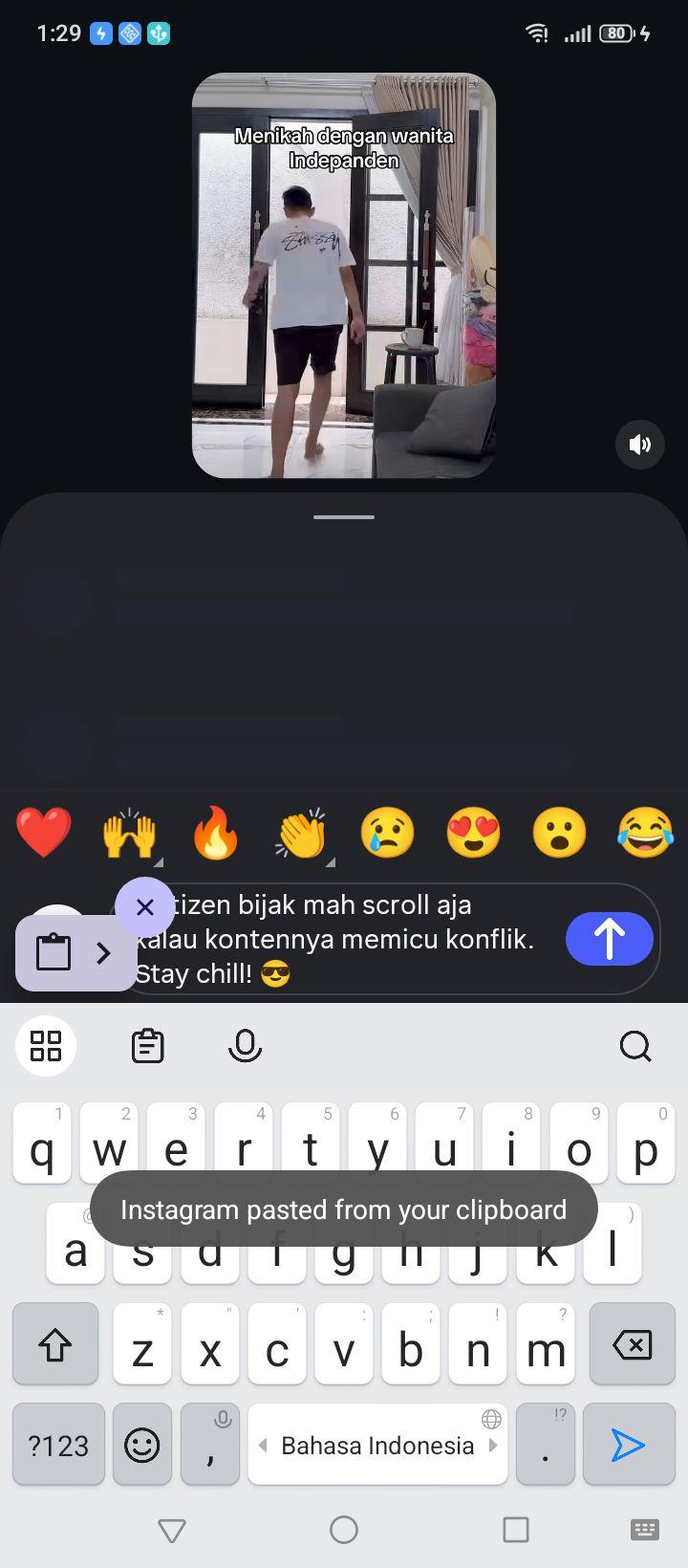Insert the clapping hands emoji
688x1568 pixels.
tap(301, 834)
